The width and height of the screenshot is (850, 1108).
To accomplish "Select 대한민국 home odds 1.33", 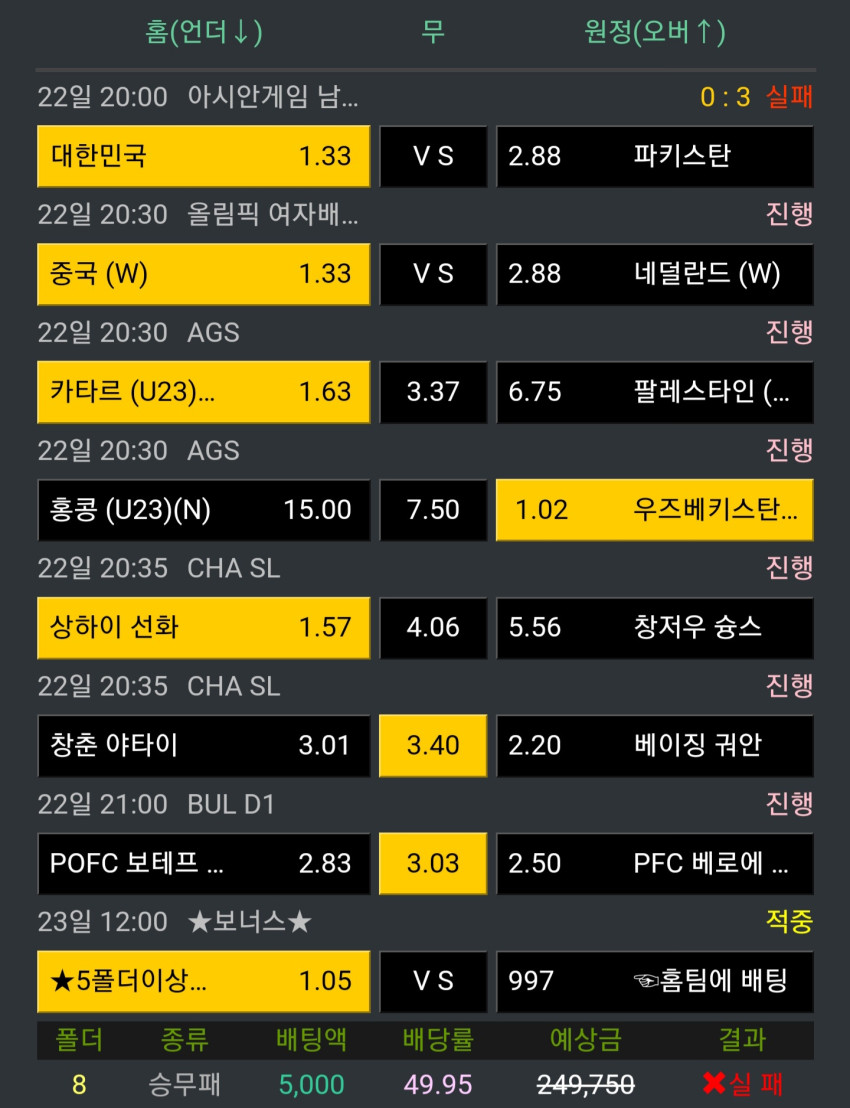I will tap(203, 156).
